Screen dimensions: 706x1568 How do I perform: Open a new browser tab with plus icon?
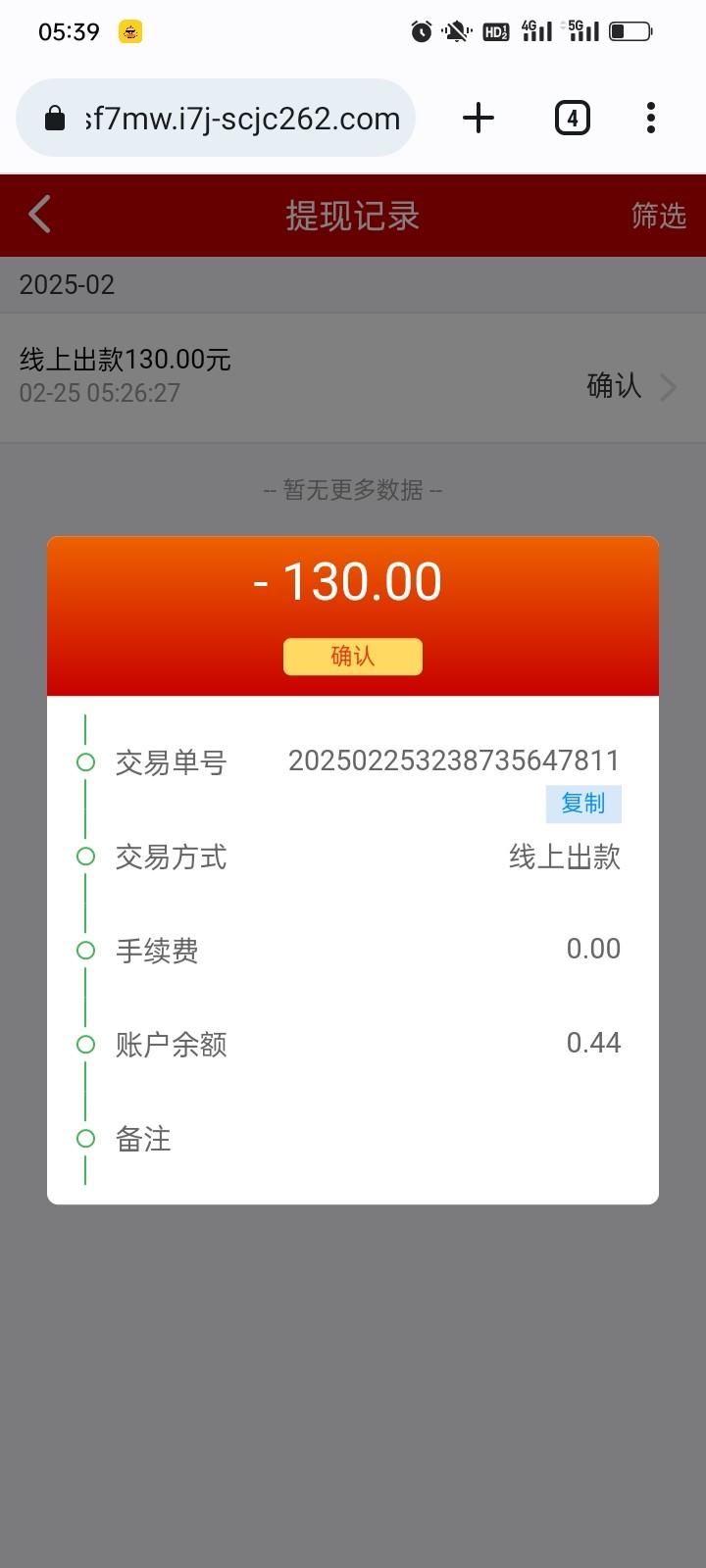click(x=478, y=118)
